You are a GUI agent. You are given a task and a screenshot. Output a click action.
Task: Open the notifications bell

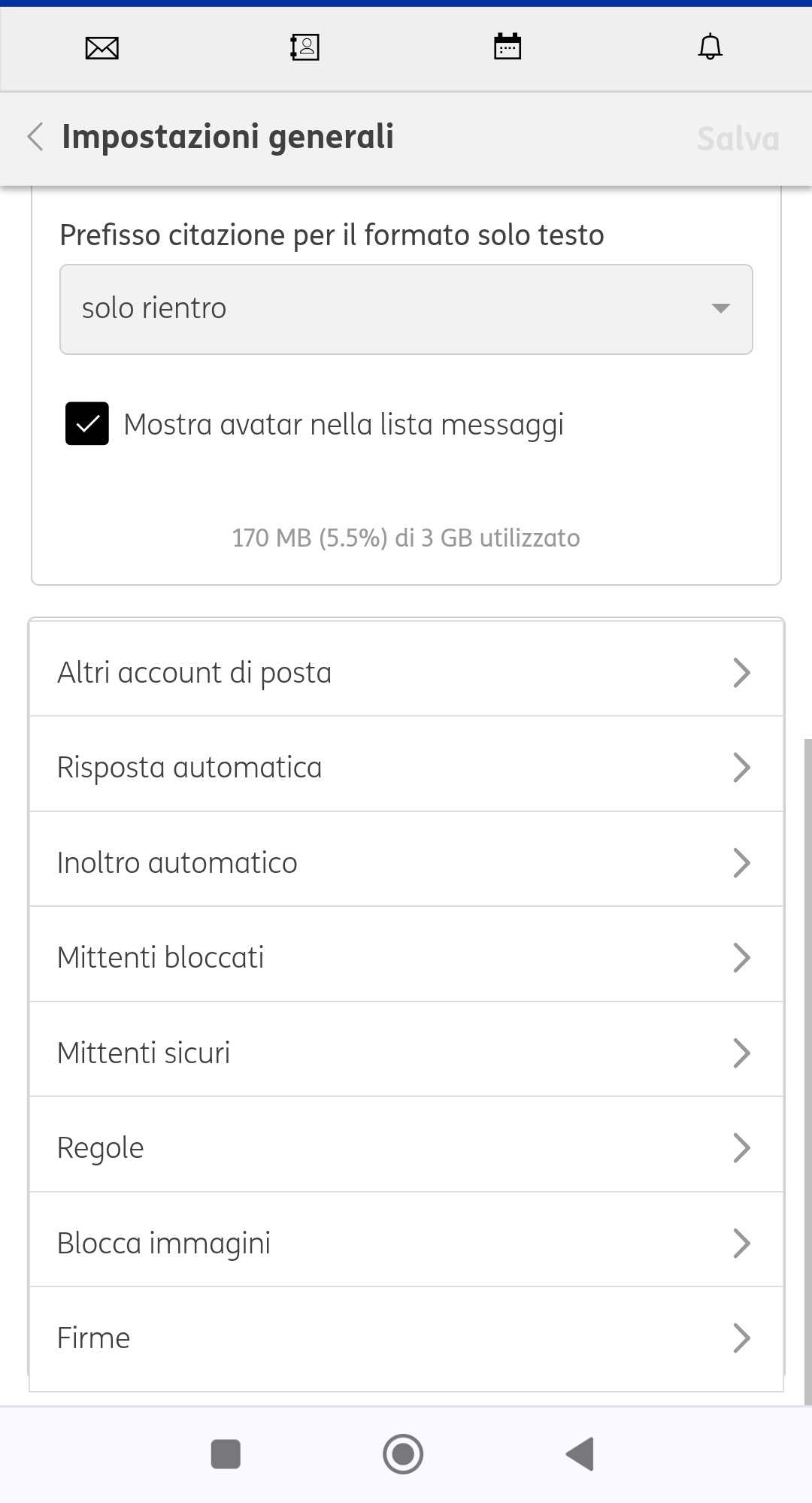pyautogui.click(x=710, y=47)
